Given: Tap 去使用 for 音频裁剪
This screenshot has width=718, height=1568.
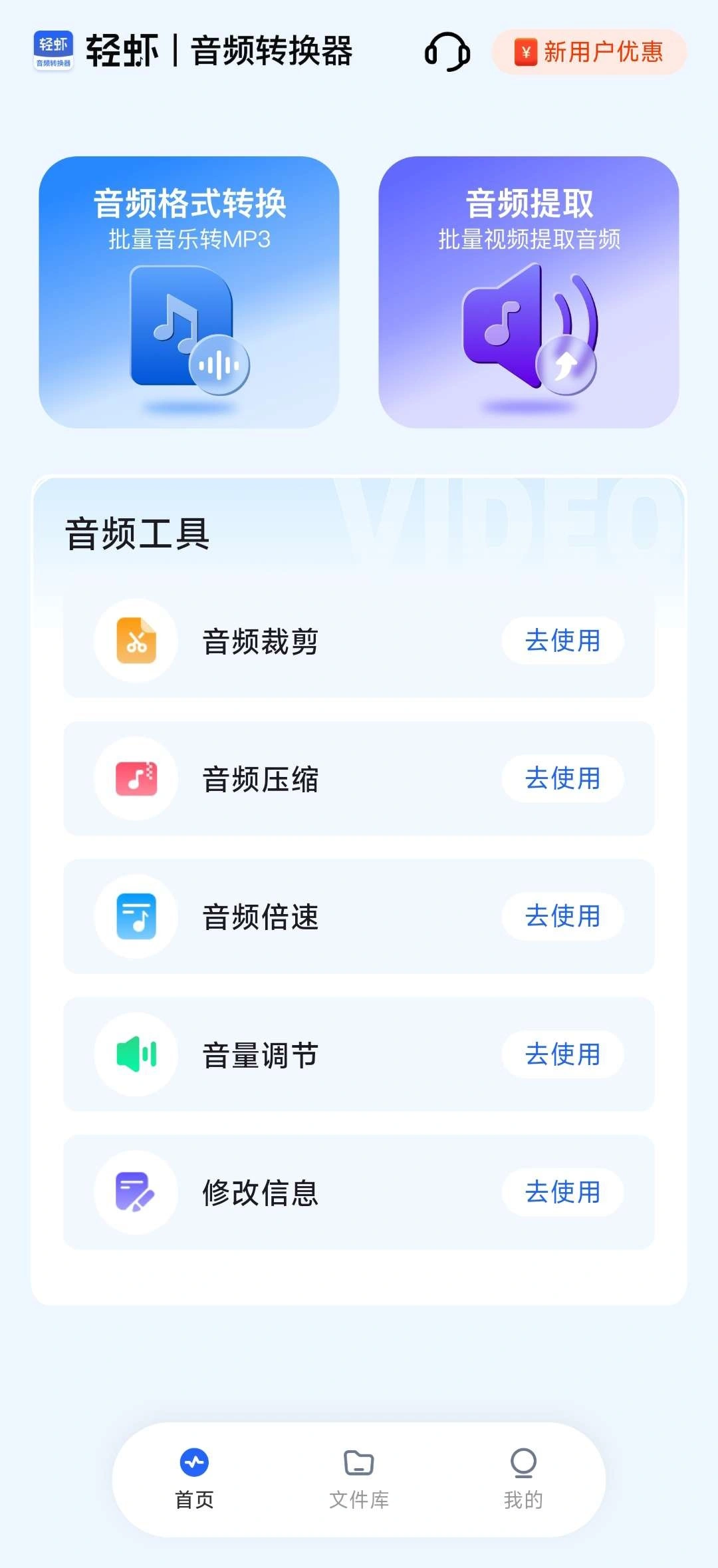Looking at the screenshot, I should pos(562,641).
